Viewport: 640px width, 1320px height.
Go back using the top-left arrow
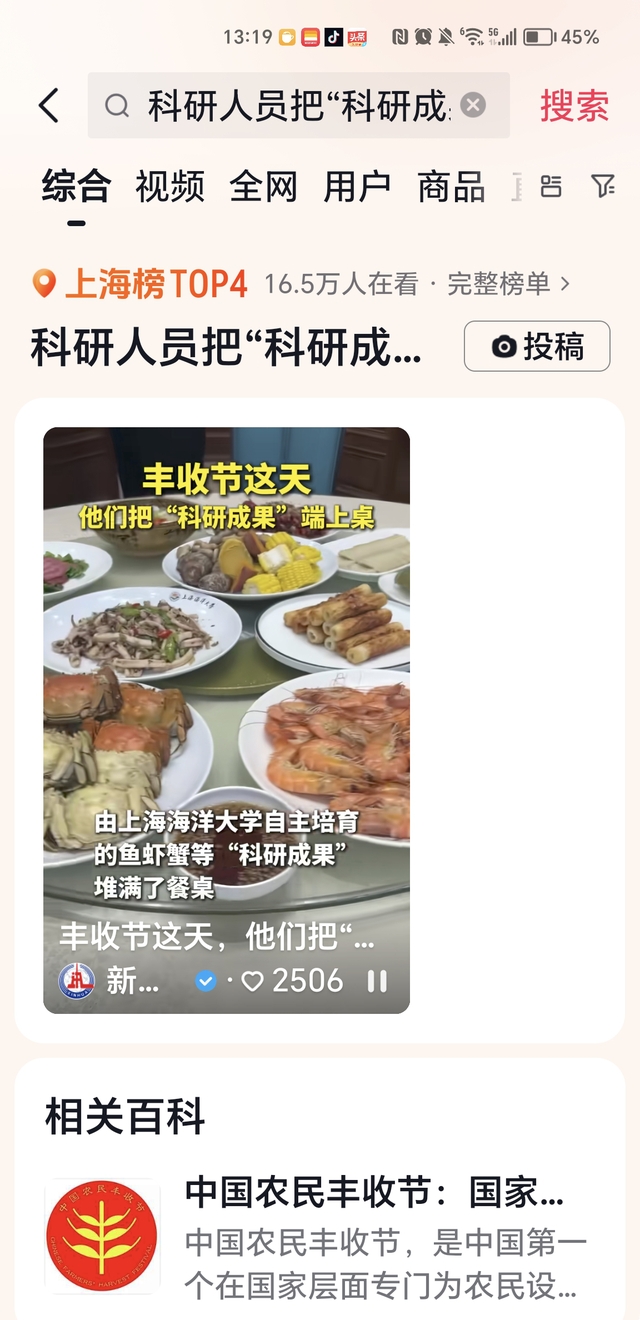(49, 105)
